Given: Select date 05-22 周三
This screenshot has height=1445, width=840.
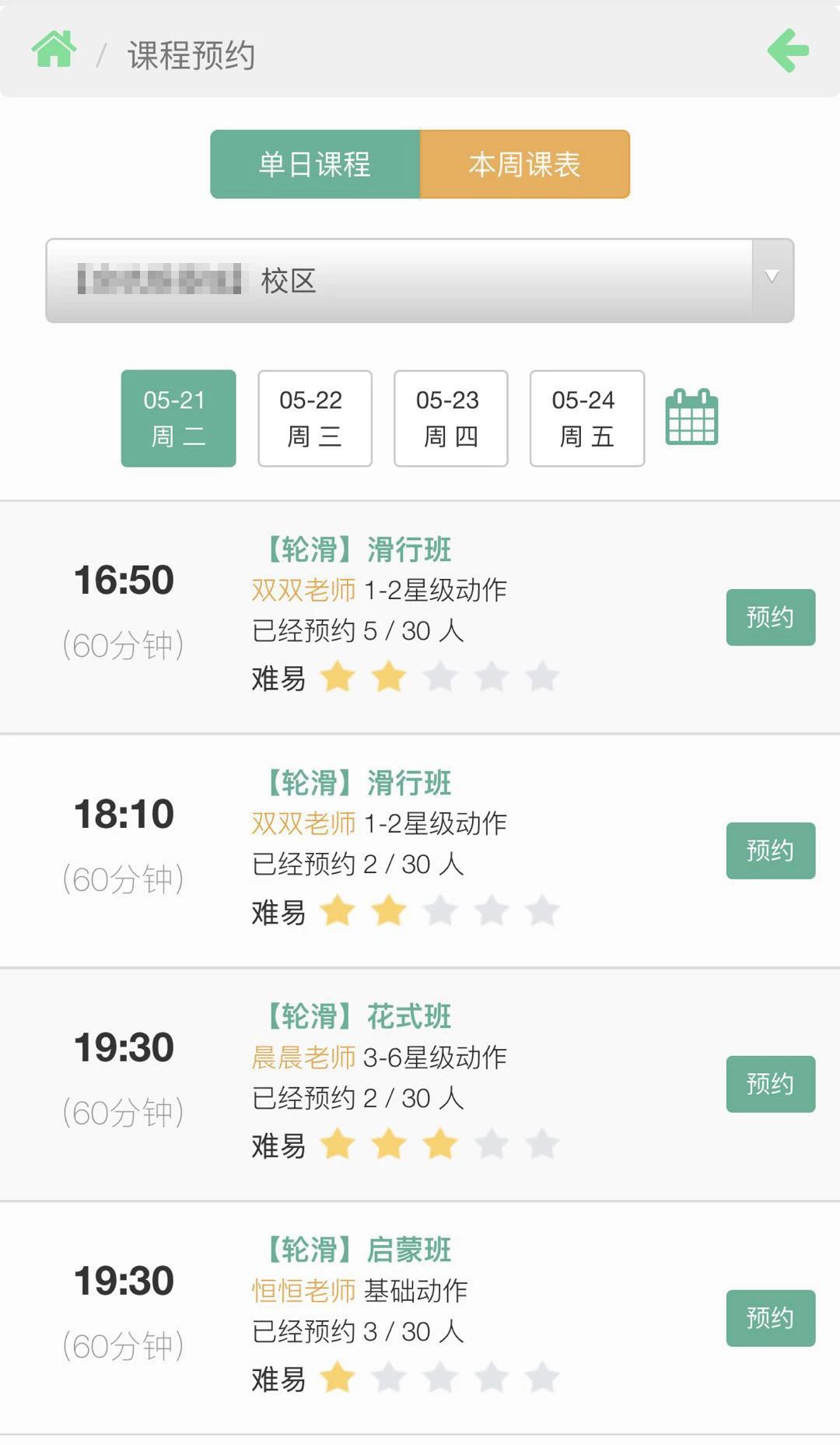Looking at the screenshot, I should tap(315, 419).
